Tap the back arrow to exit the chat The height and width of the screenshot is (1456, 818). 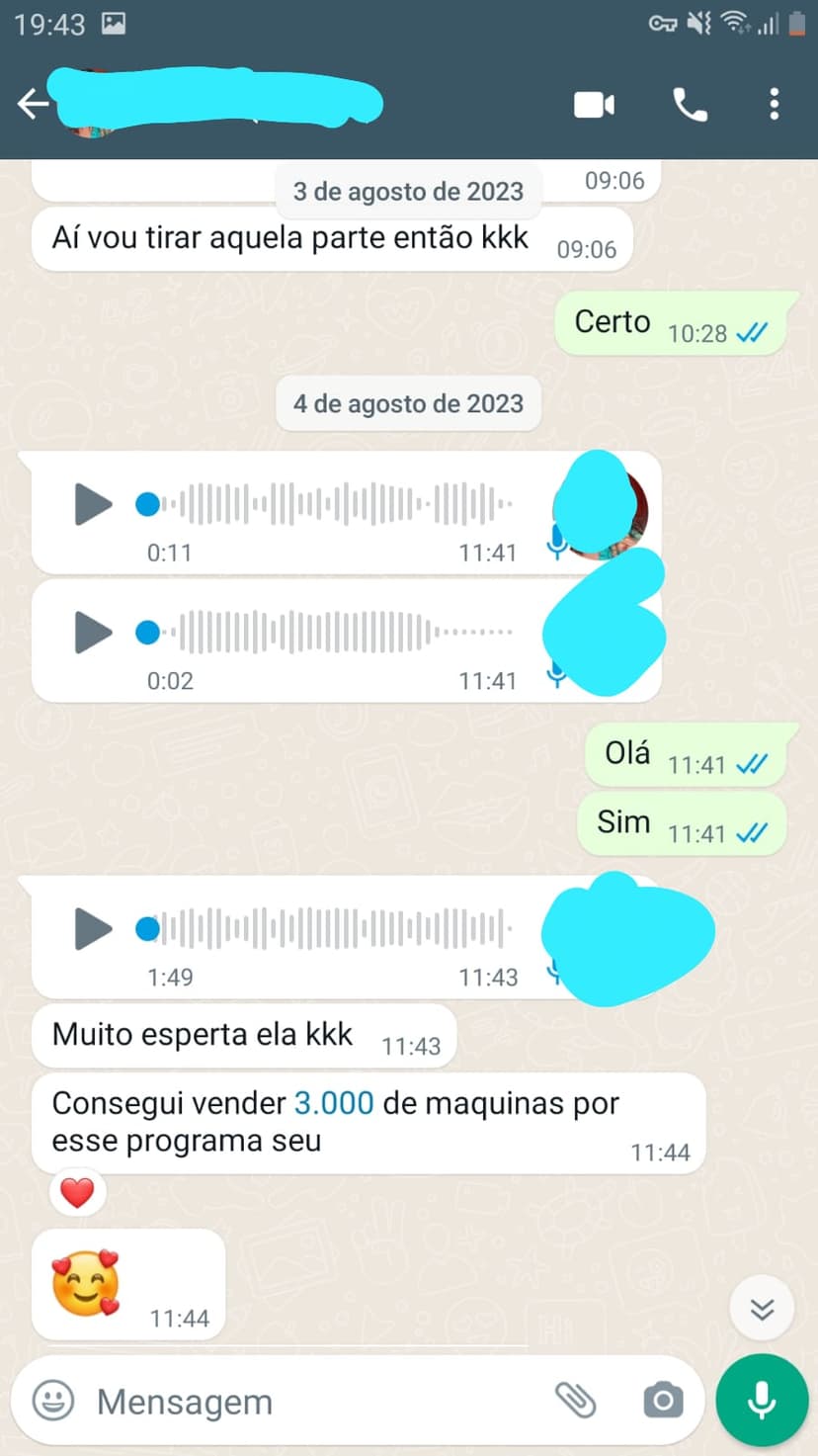[33, 103]
